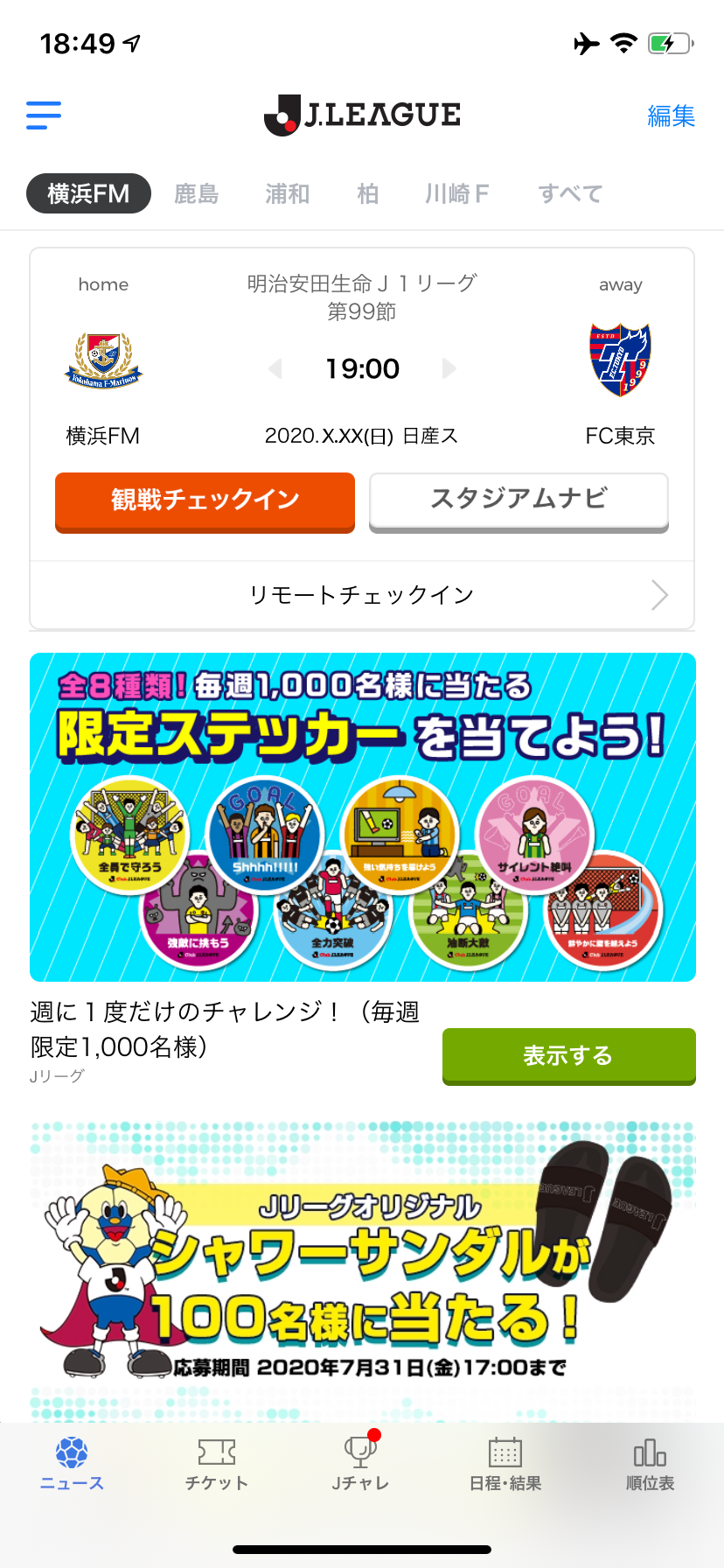Switch to the 鹿島 team tab

click(197, 193)
